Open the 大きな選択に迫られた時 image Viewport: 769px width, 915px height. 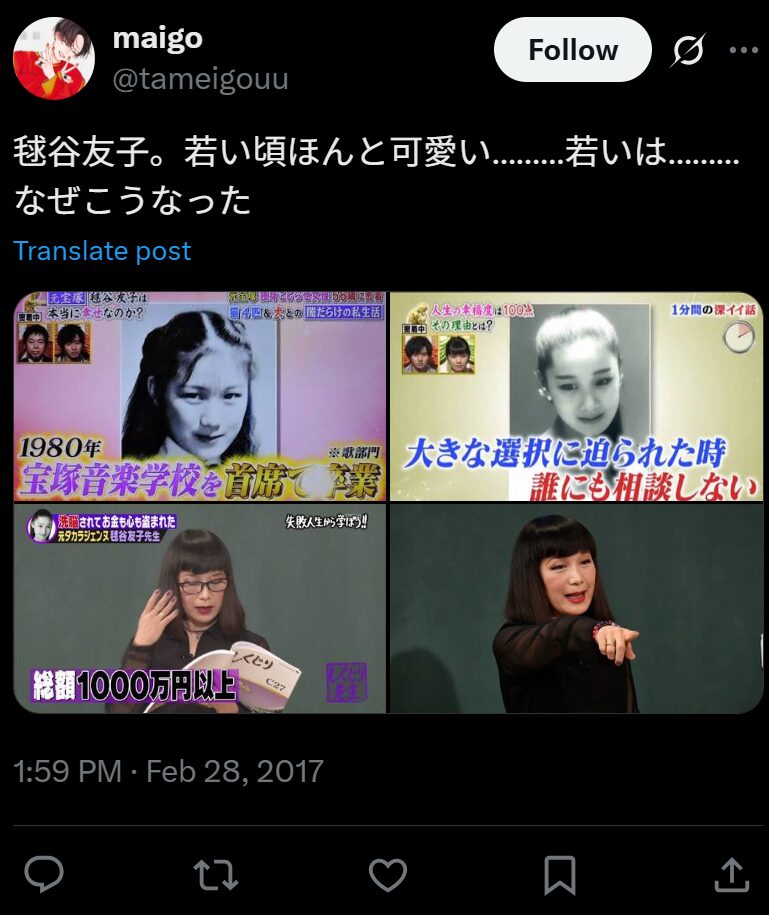[575, 397]
